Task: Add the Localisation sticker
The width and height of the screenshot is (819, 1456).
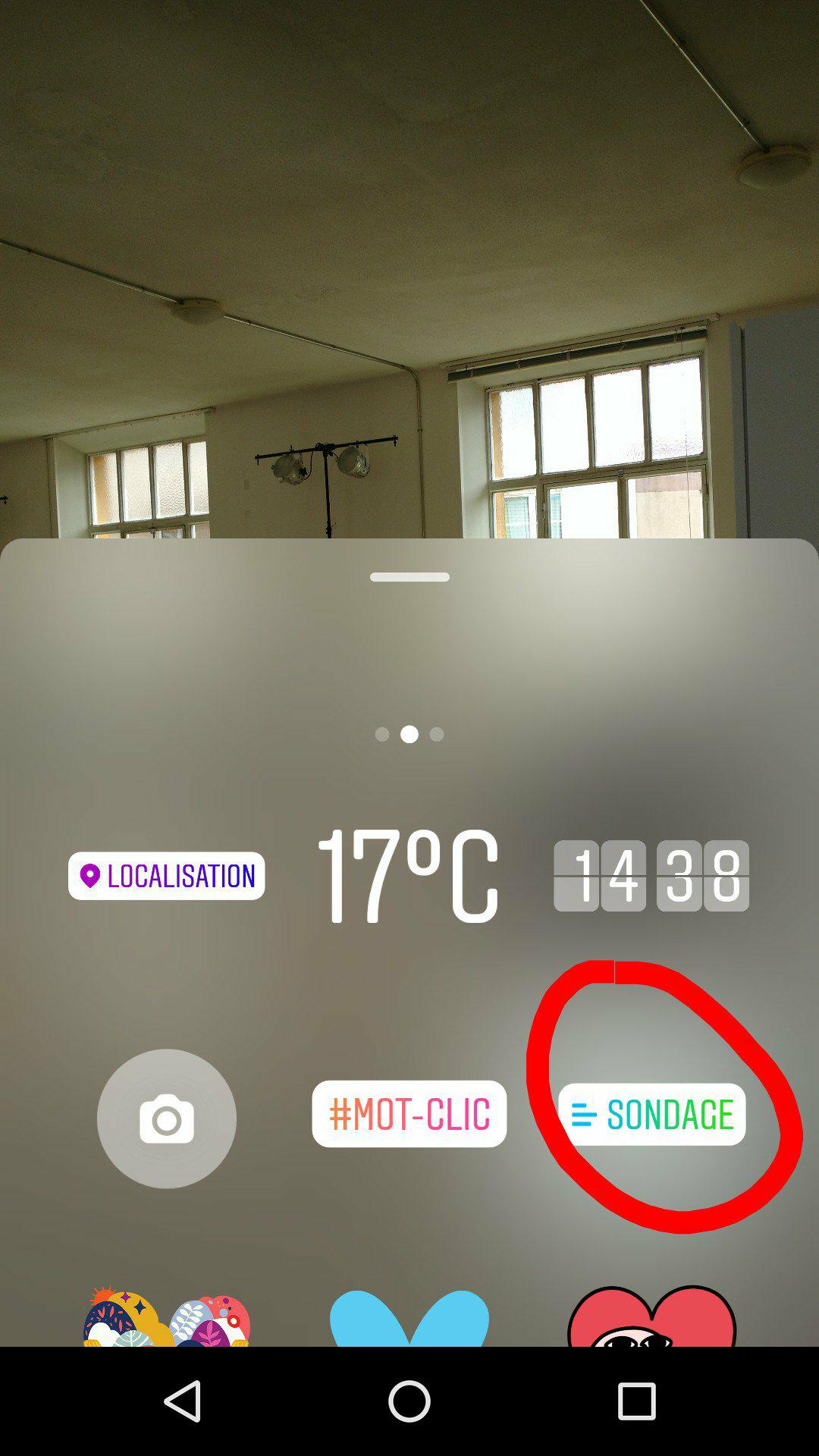Action: coord(166,876)
